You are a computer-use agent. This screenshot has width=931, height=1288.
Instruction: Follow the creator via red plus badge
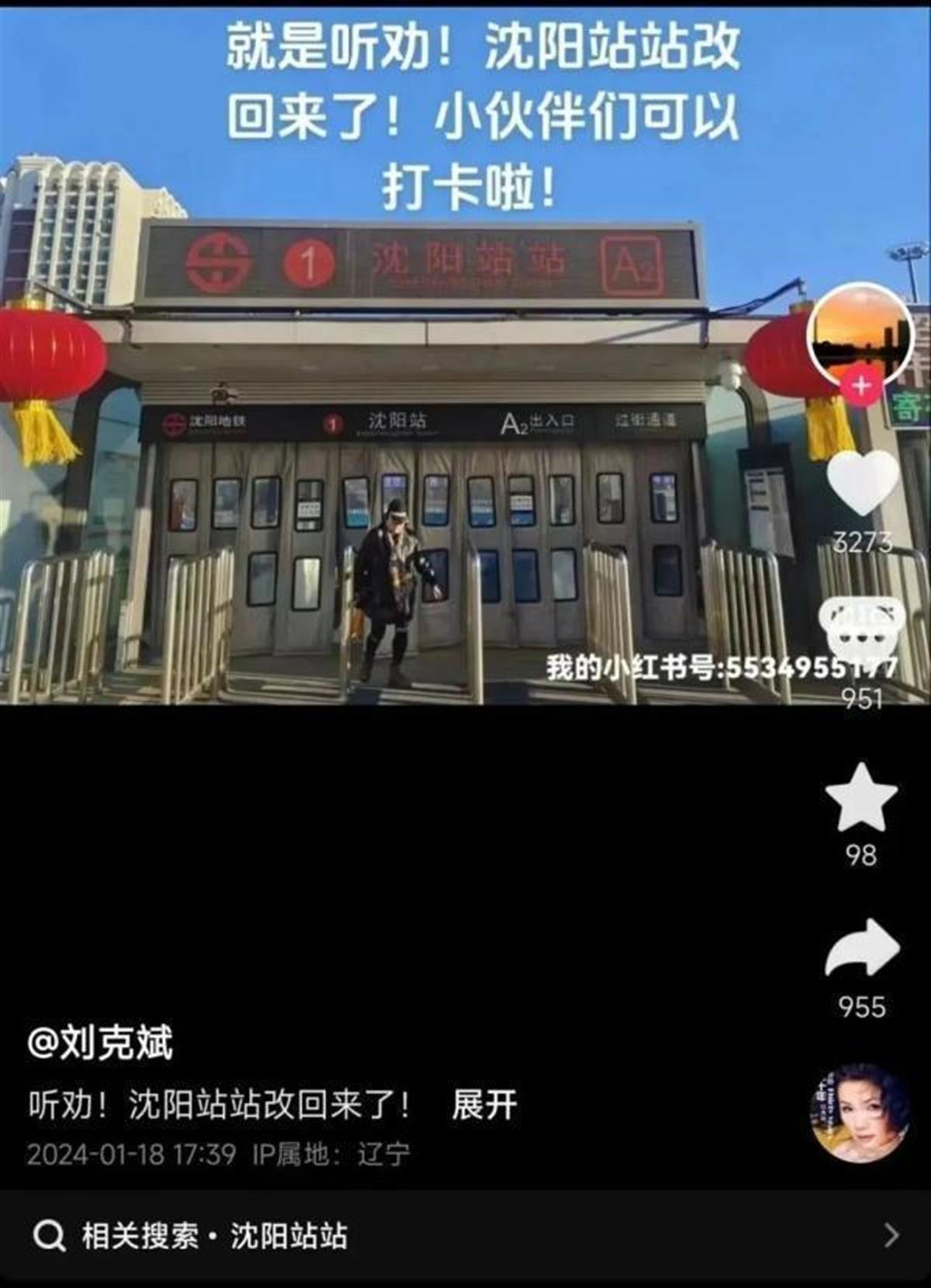861,385
